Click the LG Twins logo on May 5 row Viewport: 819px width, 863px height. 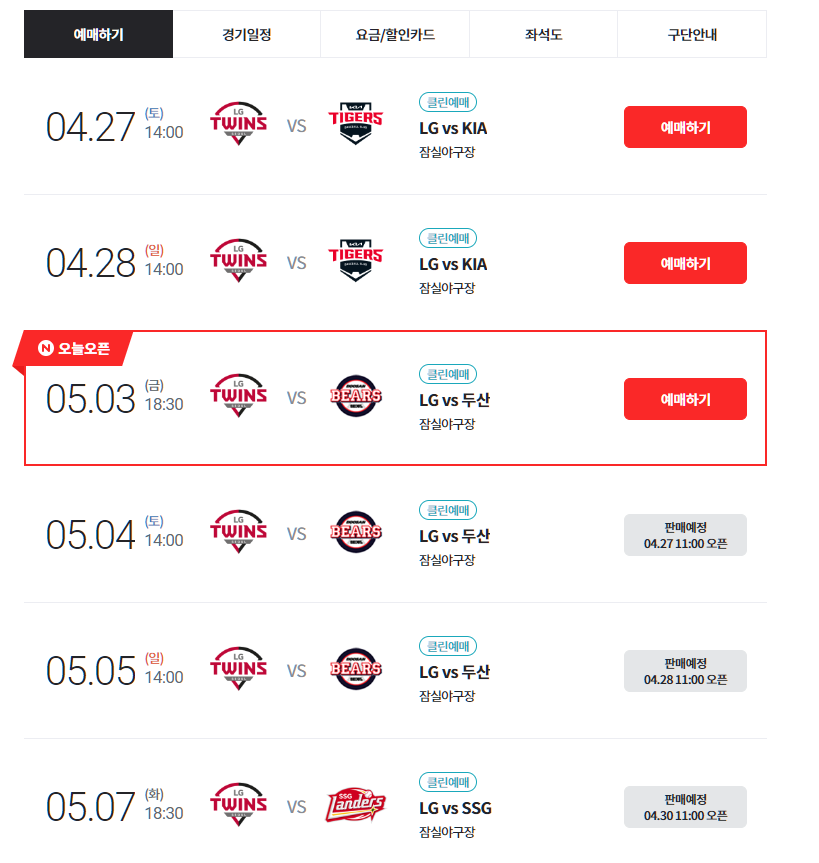point(237,665)
